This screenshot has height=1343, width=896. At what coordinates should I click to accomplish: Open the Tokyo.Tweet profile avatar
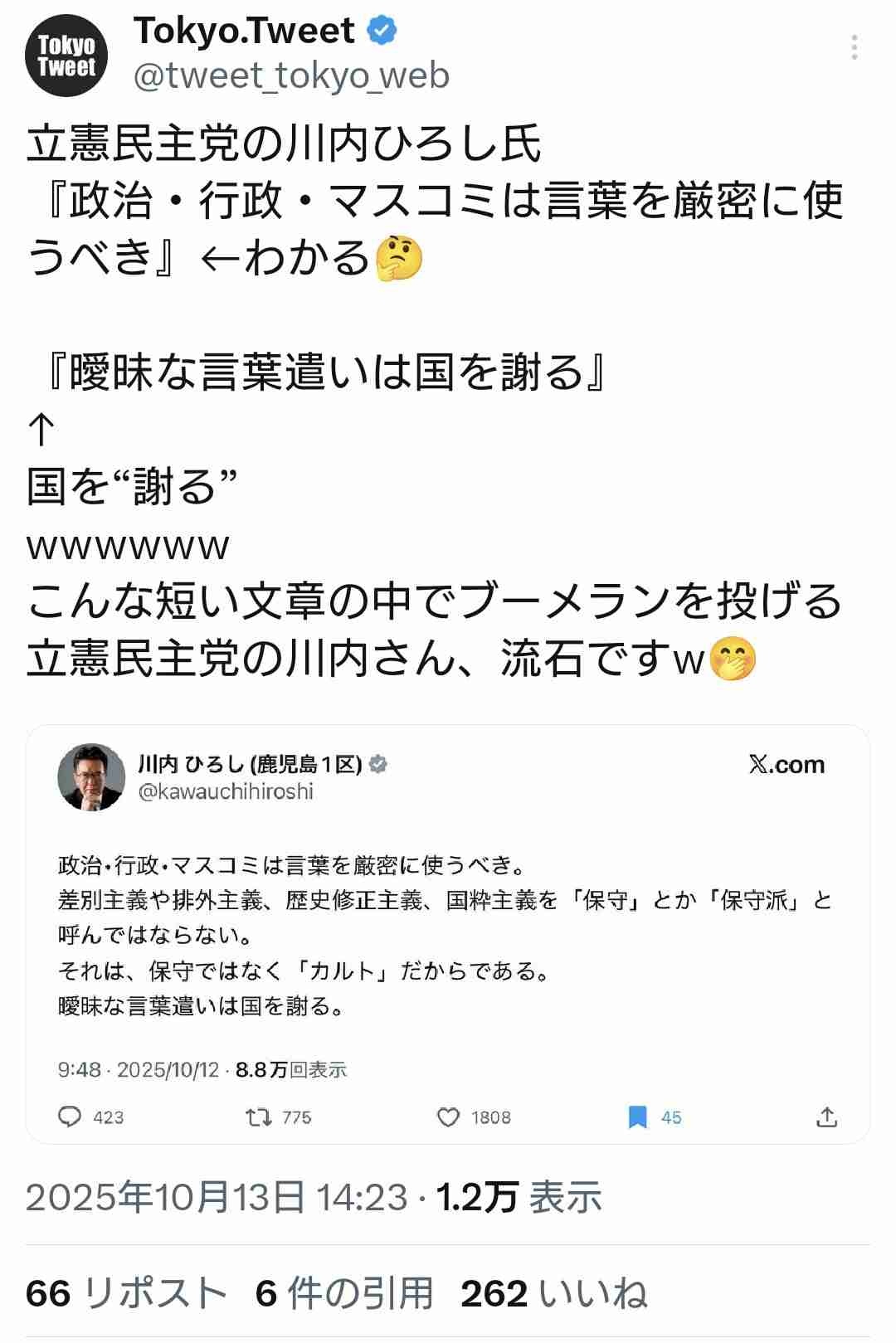tap(67, 55)
